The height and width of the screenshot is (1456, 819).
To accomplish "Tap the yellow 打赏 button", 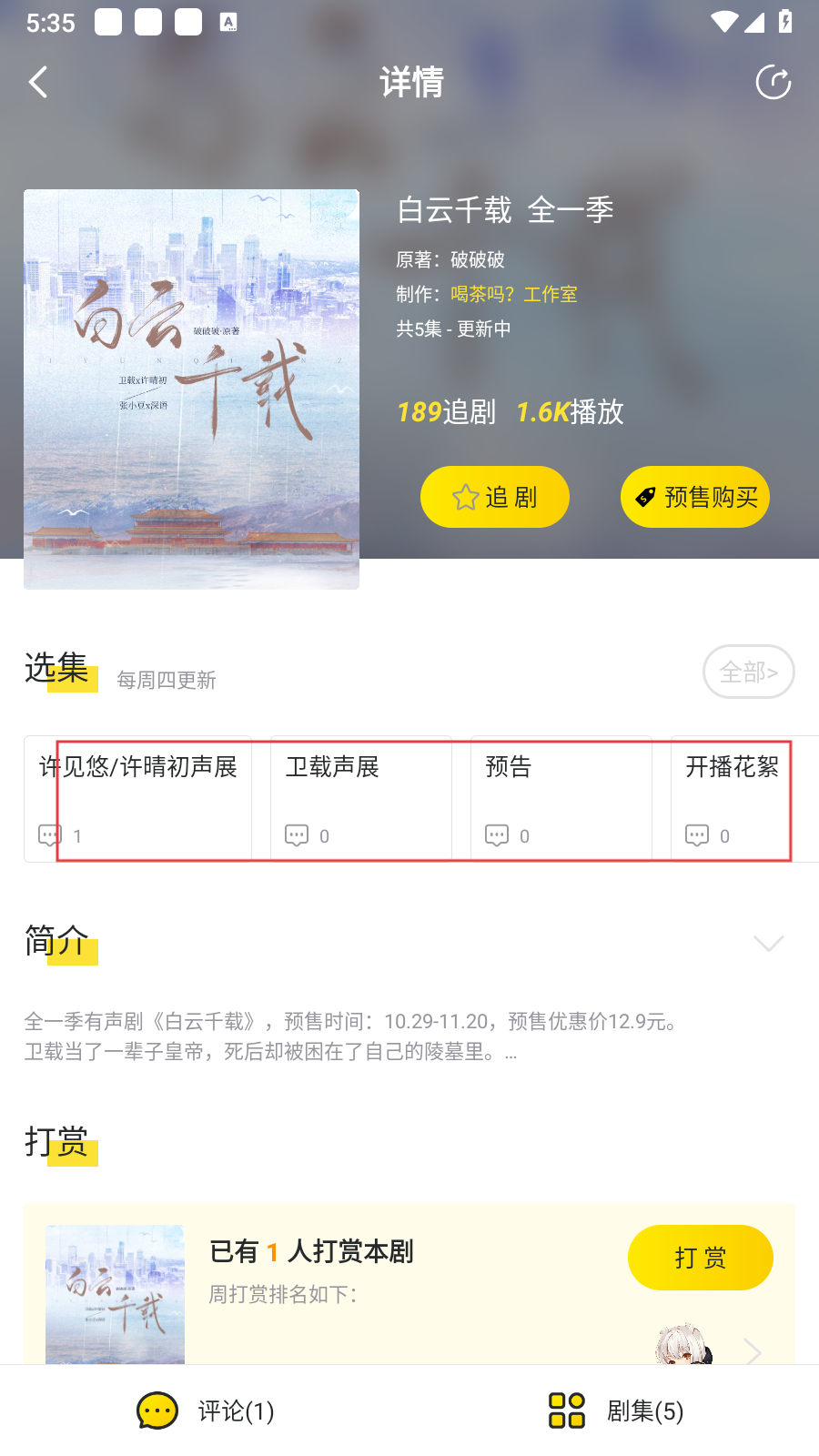I will (x=700, y=1258).
